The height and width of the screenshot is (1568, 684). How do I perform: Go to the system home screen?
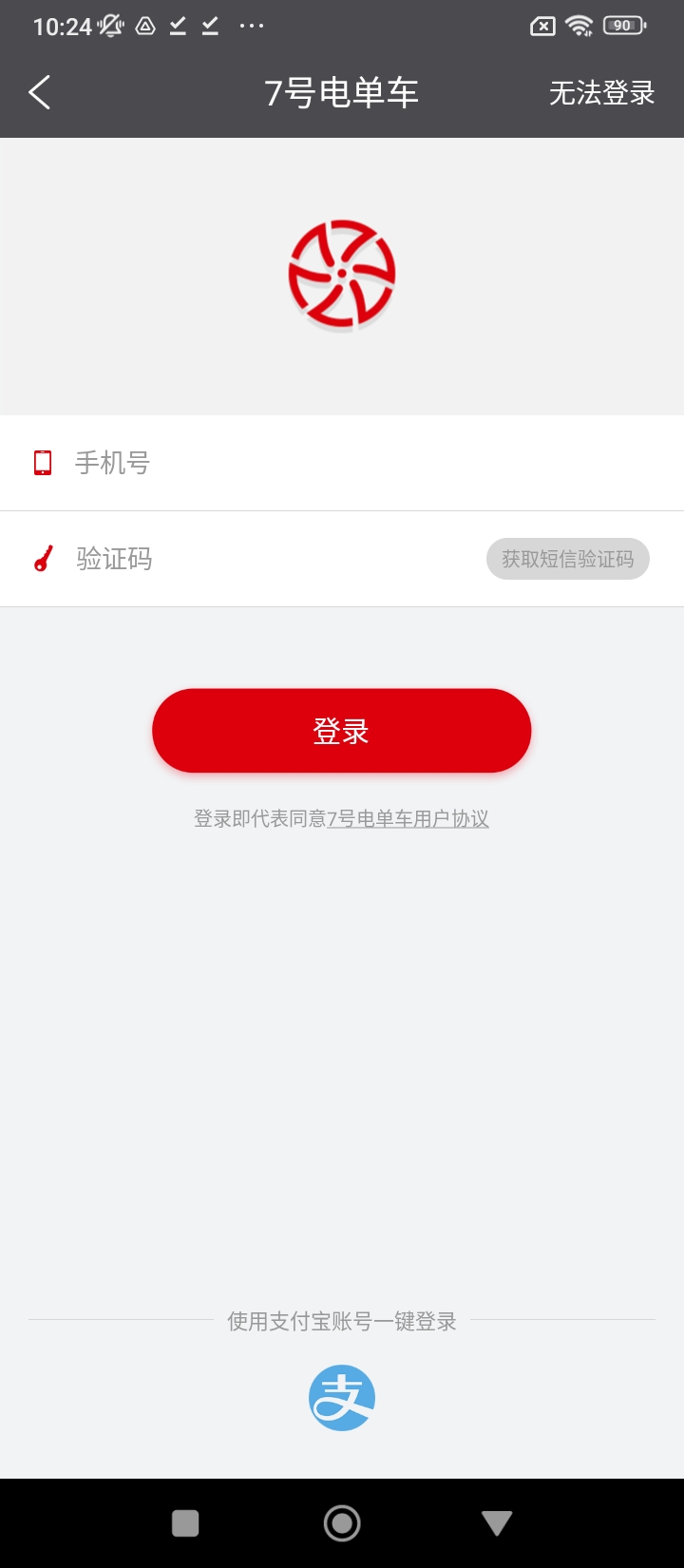(x=342, y=1523)
